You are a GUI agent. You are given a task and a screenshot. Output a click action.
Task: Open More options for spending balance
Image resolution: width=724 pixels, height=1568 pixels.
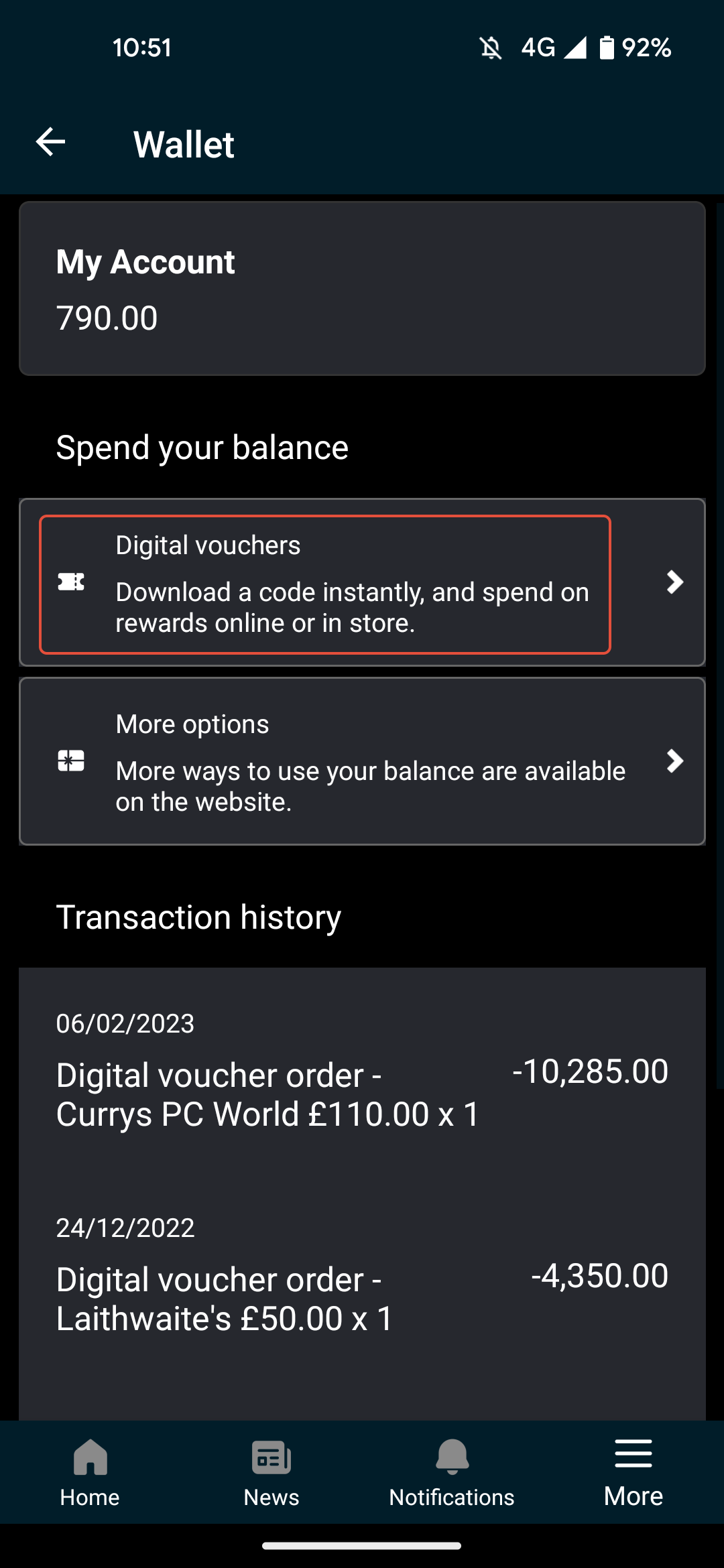(362, 762)
